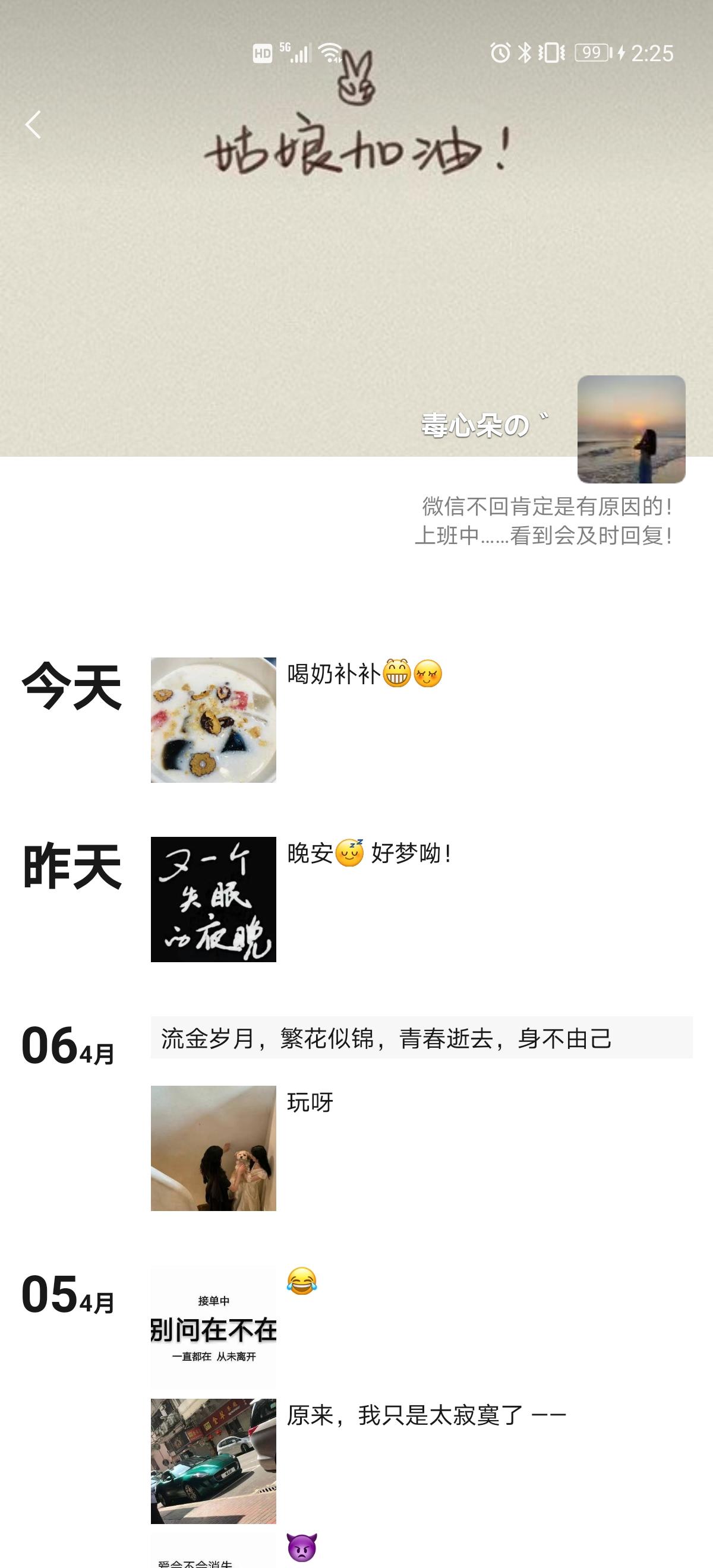Viewport: 713px width, 1568px height.
Task: Open the sunset profile avatar
Action: (631, 429)
